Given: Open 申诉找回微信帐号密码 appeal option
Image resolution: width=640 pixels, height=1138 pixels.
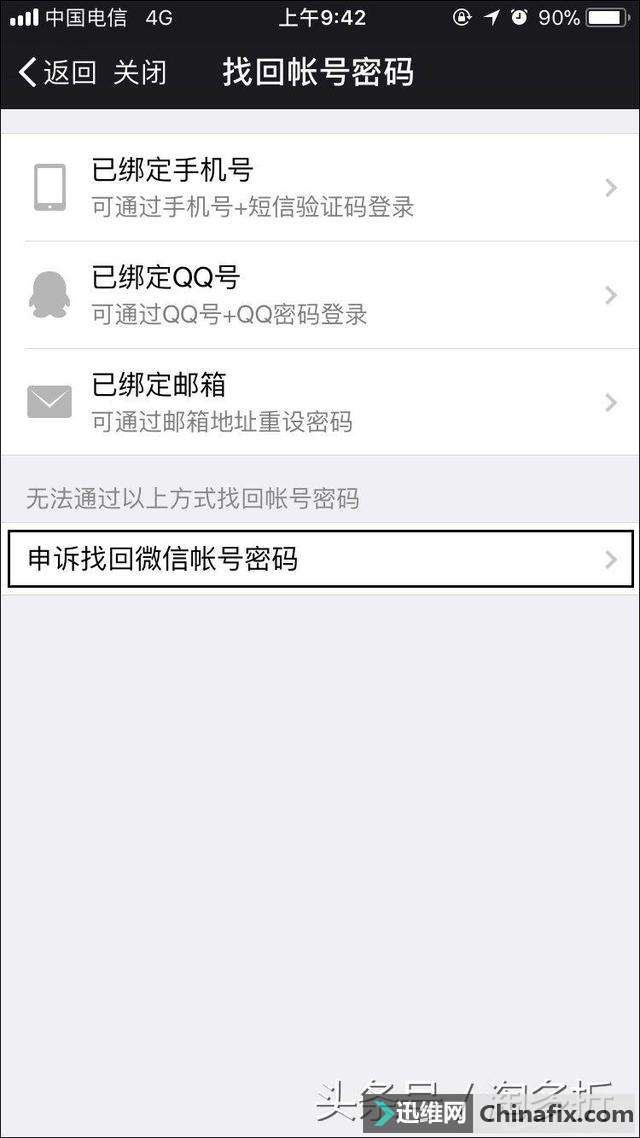Looking at the screenshot, I should tap(320, 559).
